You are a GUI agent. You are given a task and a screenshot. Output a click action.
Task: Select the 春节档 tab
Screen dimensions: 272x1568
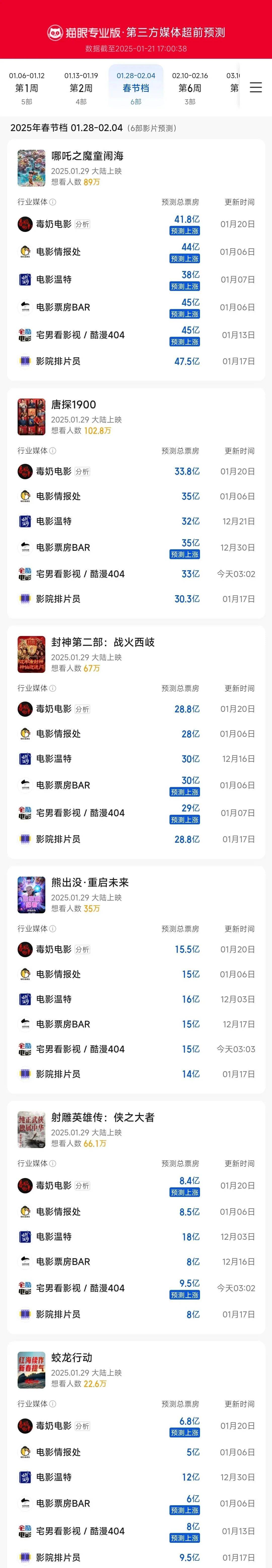(x=136, y=88)
